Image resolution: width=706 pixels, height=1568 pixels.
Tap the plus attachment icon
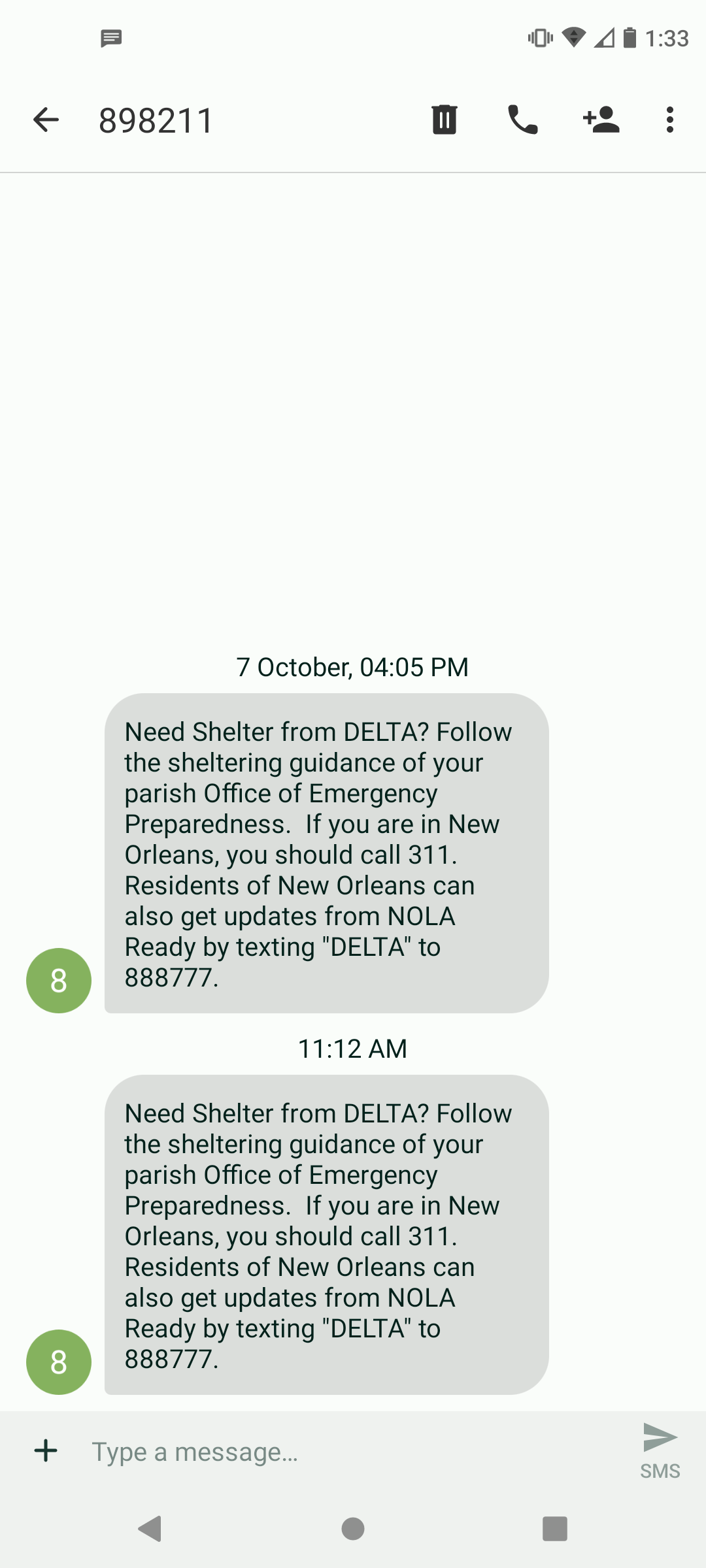pos(46,1451)
